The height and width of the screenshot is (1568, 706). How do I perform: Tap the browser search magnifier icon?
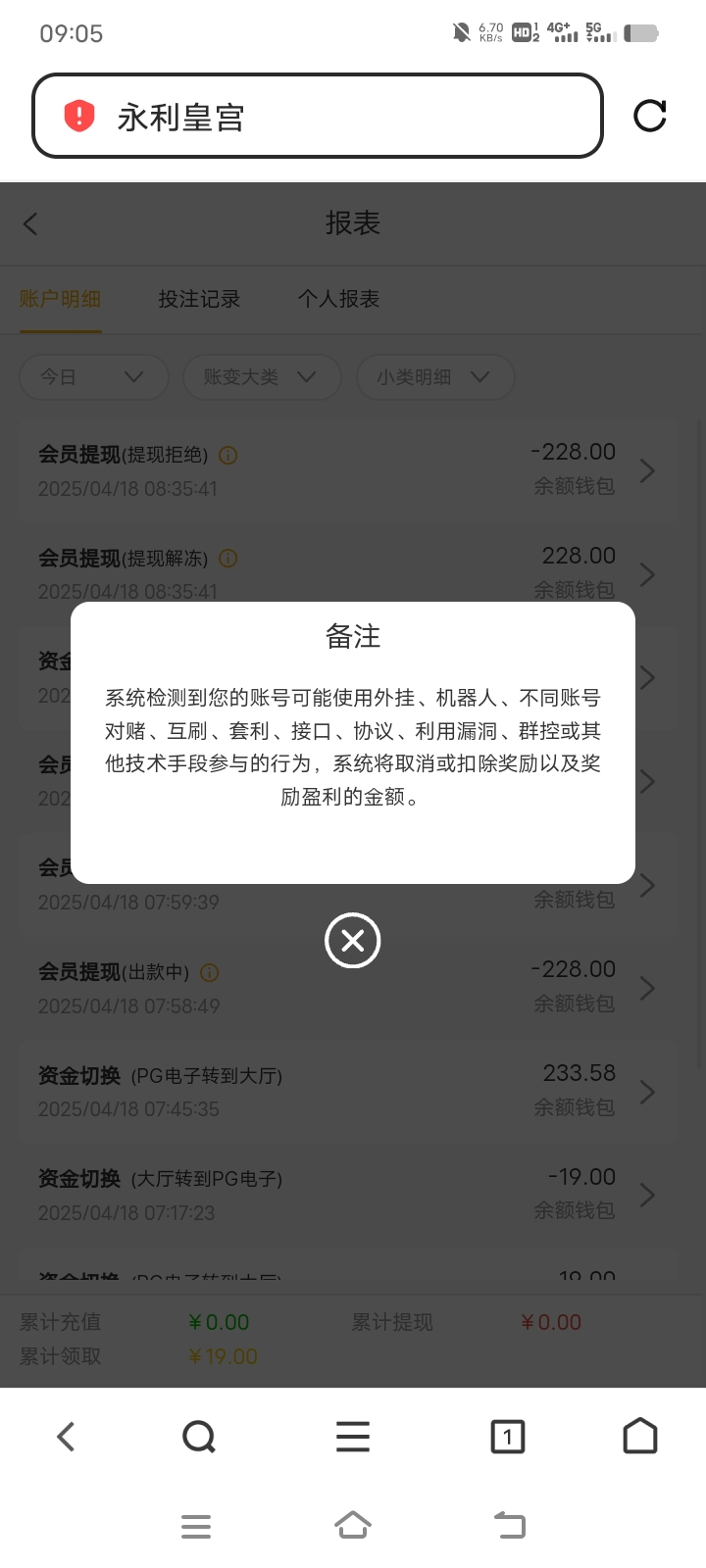click(199, 1437)
